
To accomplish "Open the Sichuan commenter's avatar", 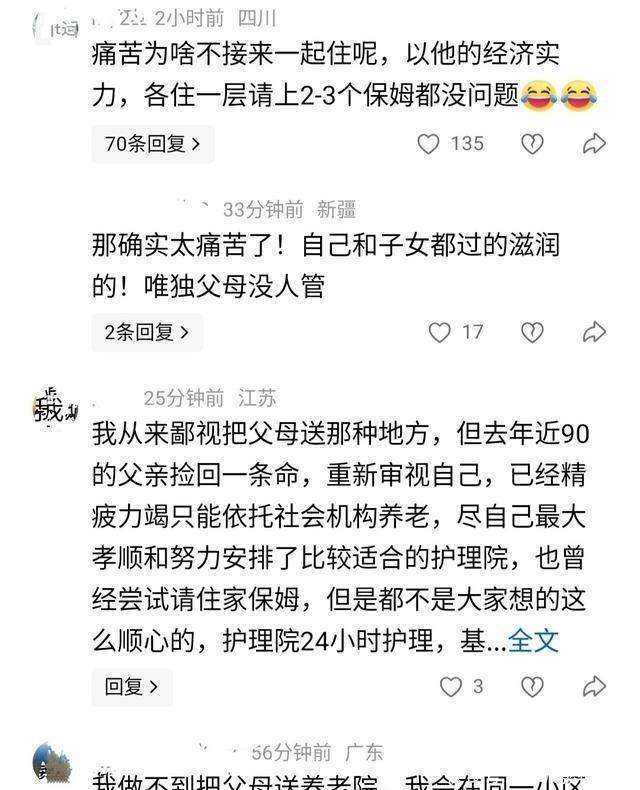I will click(54, 26).
